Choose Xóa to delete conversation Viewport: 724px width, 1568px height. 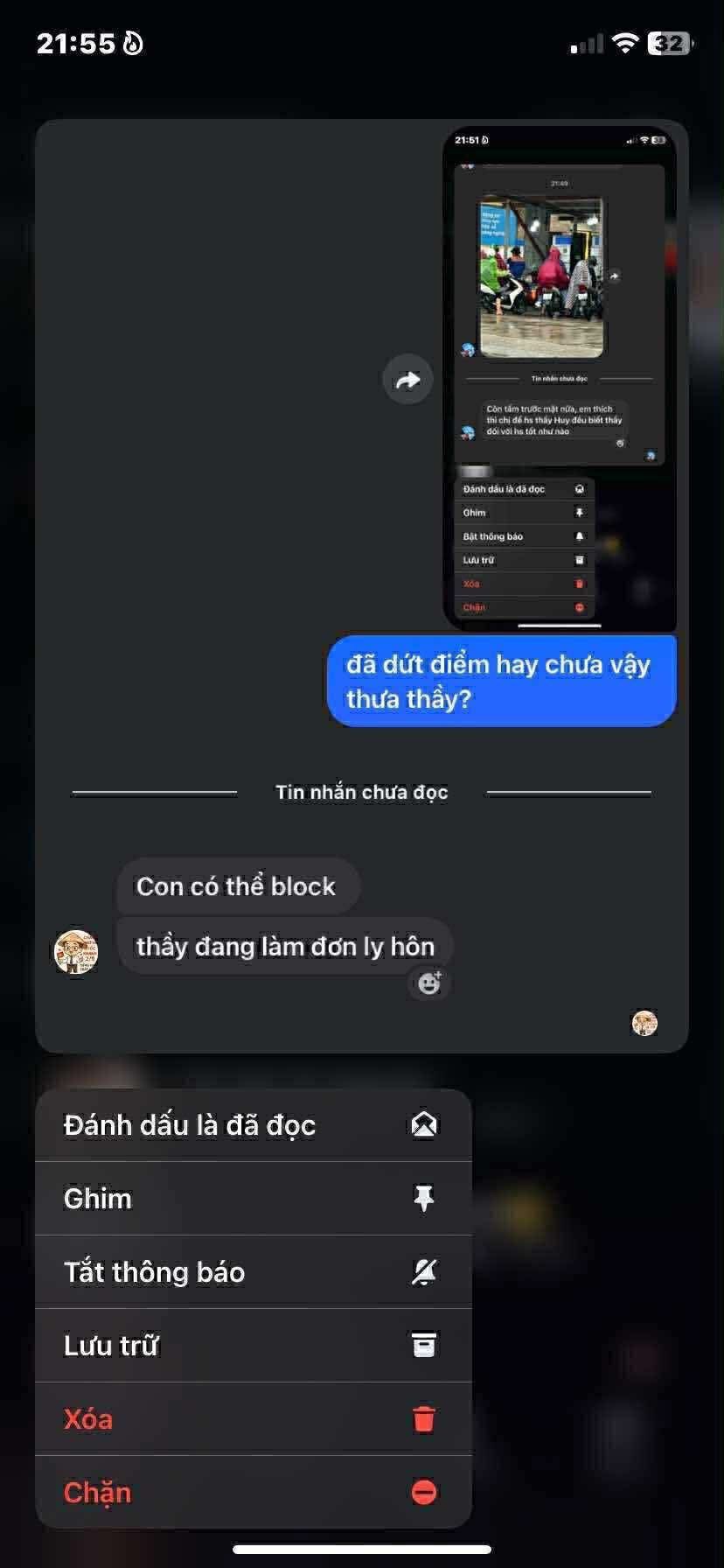[252, 1419]
